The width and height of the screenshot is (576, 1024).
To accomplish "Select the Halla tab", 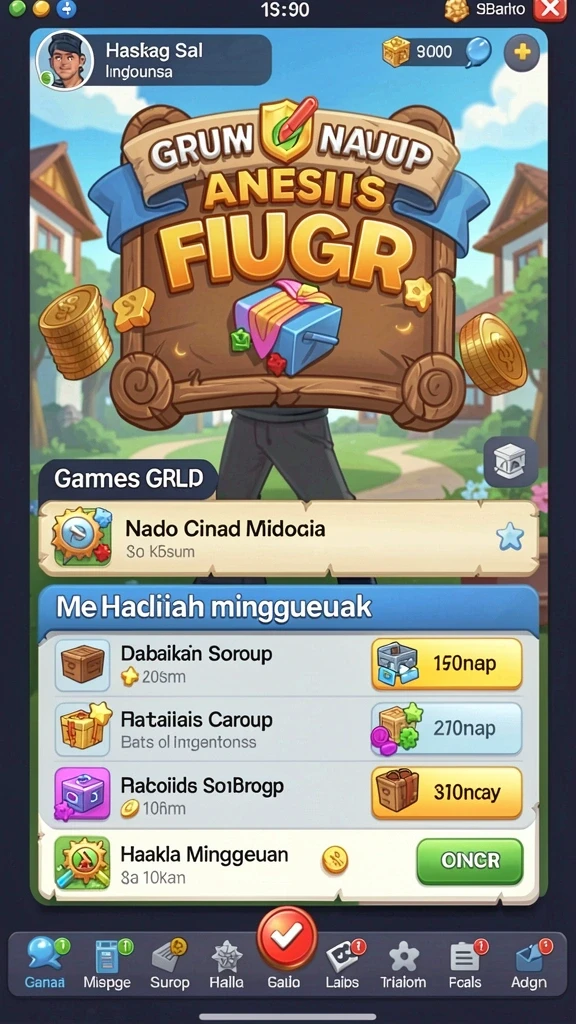I will click(227, 964).
